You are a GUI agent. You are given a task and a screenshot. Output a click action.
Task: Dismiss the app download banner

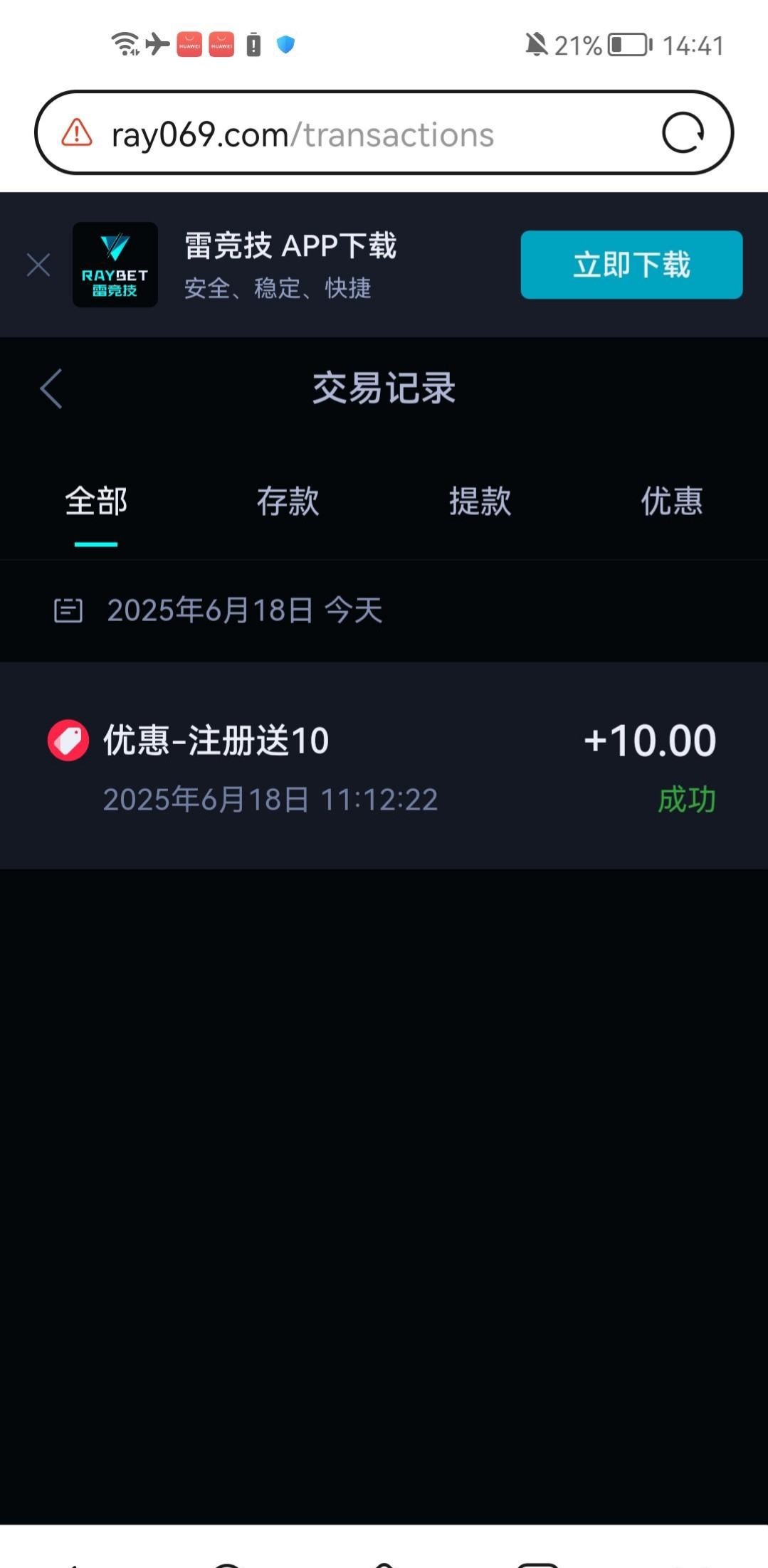(38, 265)
